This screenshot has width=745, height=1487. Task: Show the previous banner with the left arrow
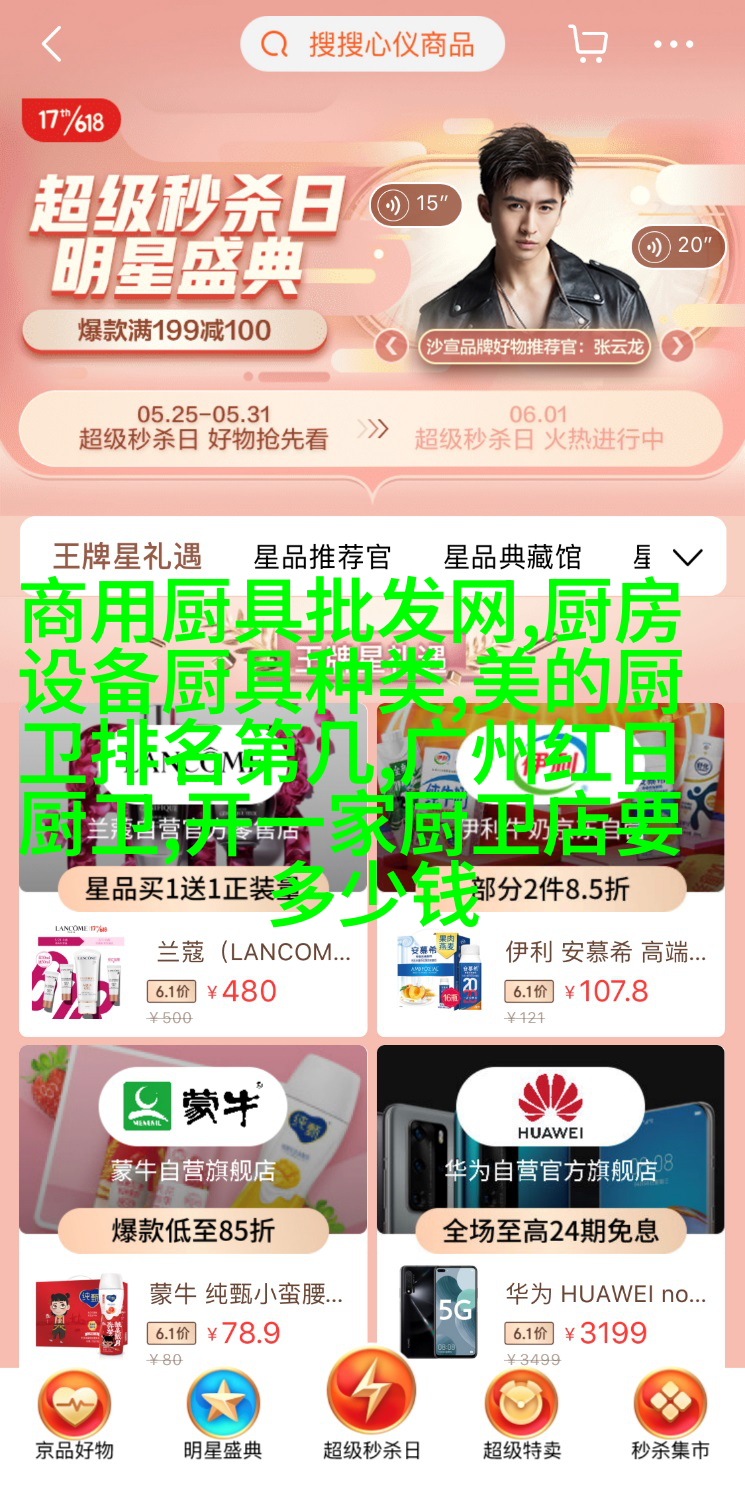391,347
